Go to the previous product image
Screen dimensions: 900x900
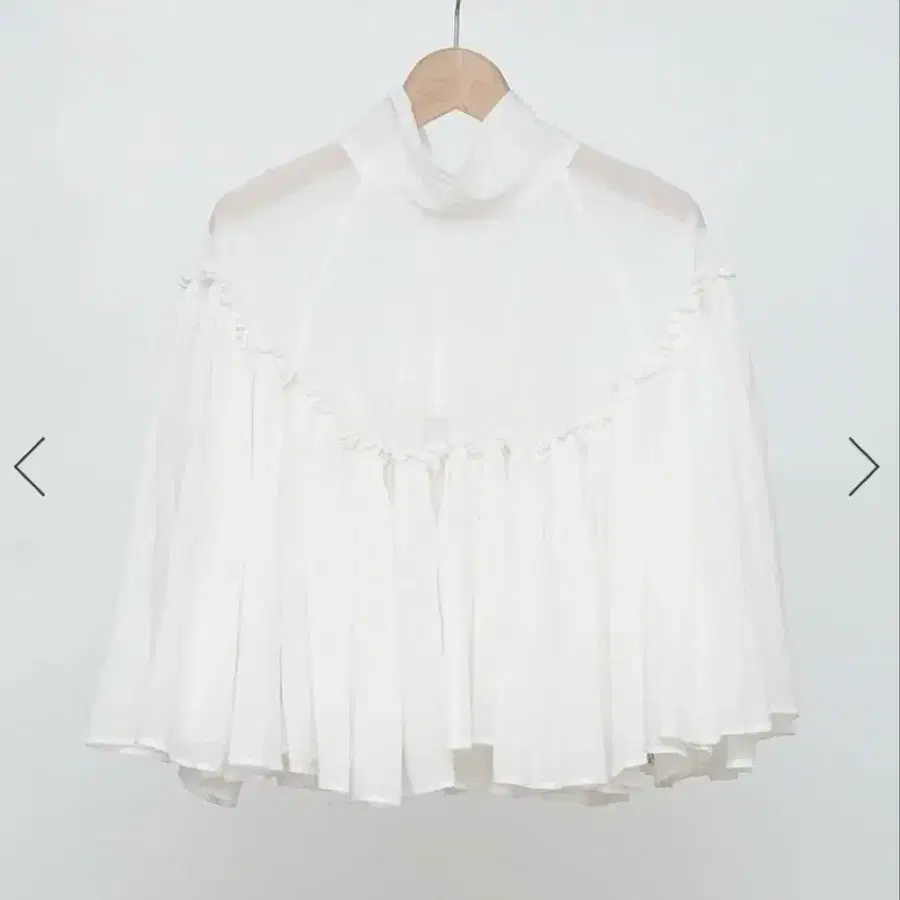coord(30,466)
